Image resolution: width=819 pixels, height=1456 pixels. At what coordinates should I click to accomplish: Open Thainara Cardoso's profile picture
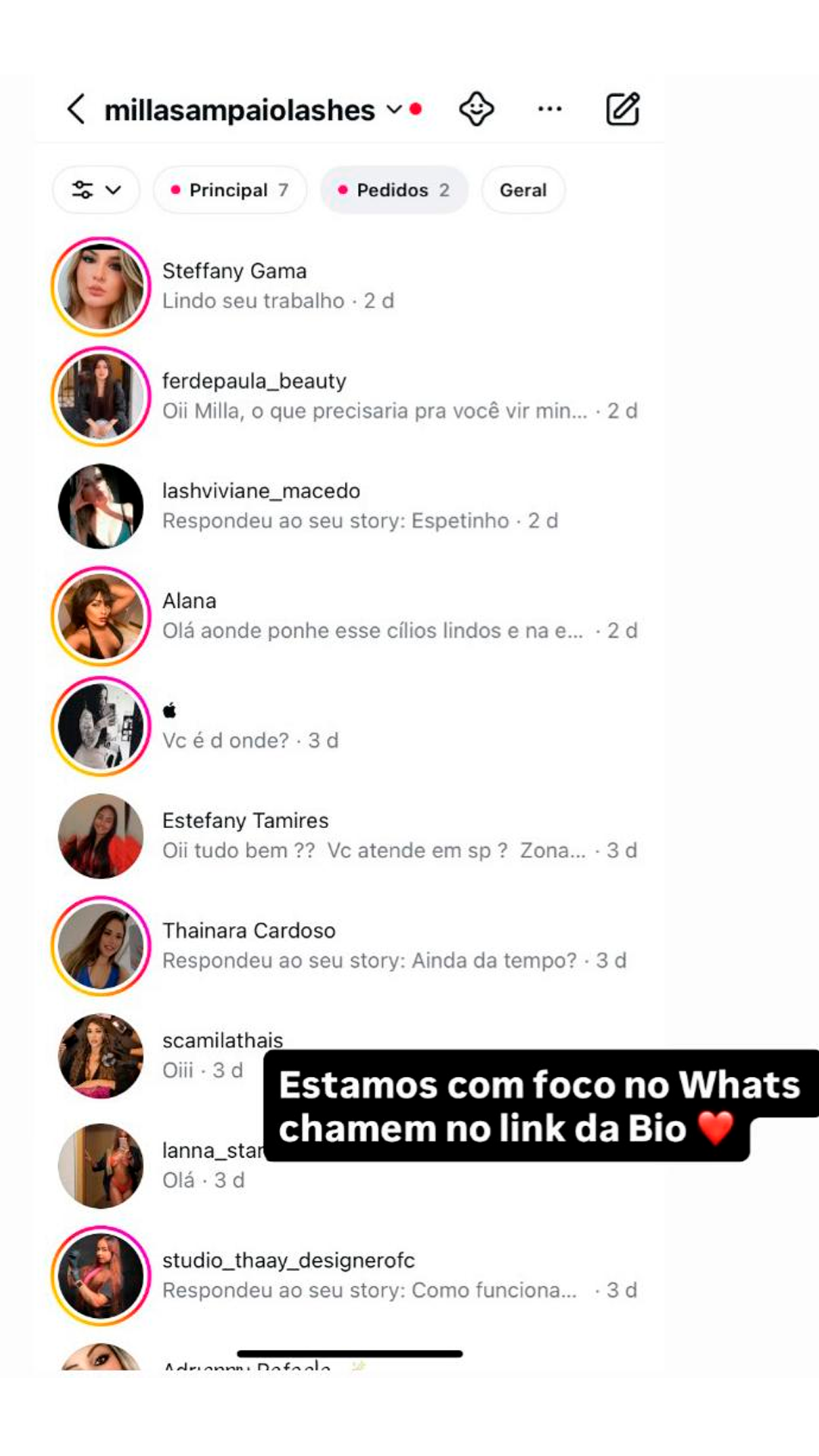(101, 946)
